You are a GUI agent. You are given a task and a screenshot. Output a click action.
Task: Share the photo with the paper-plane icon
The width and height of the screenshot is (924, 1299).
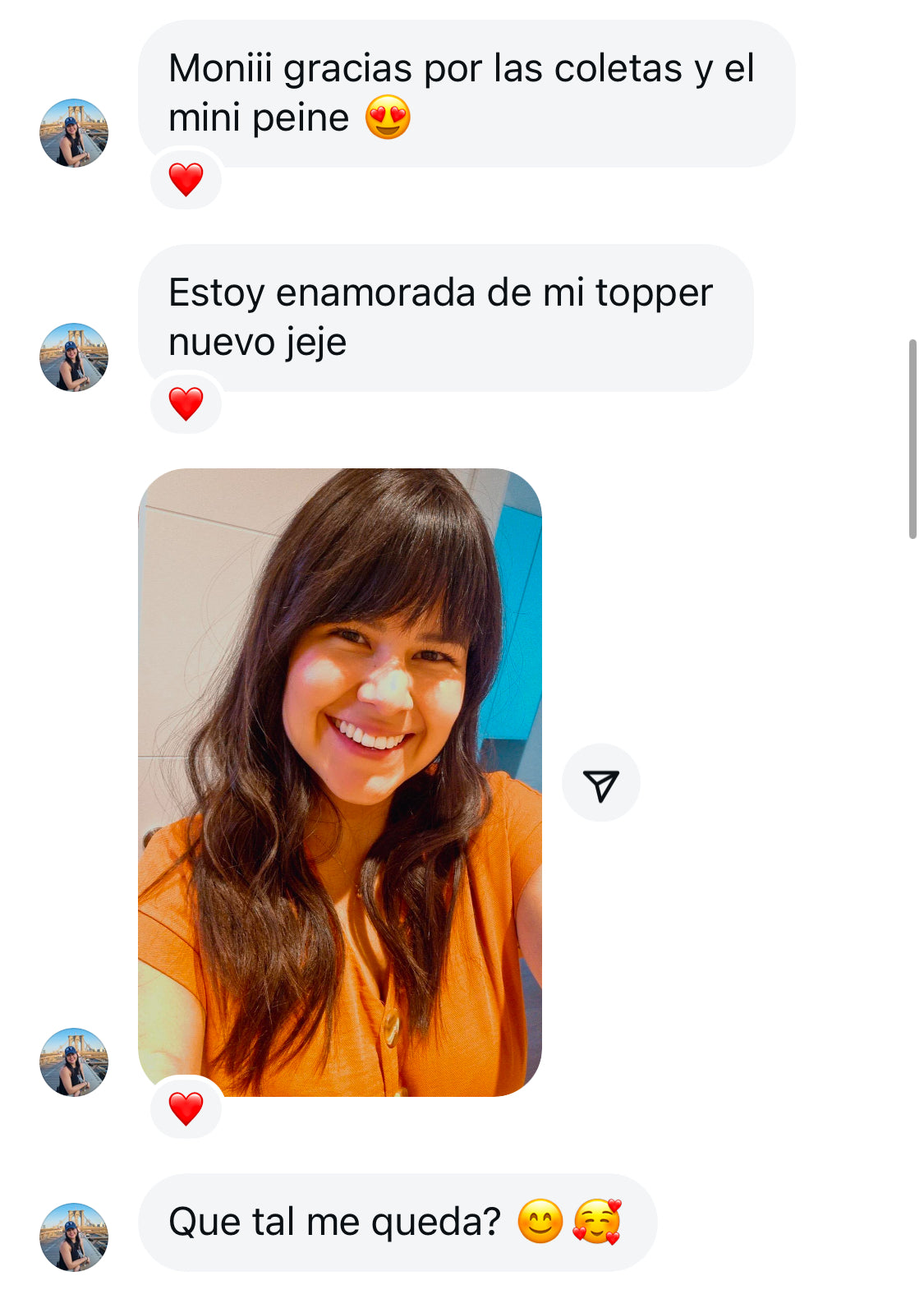(600, 783)
